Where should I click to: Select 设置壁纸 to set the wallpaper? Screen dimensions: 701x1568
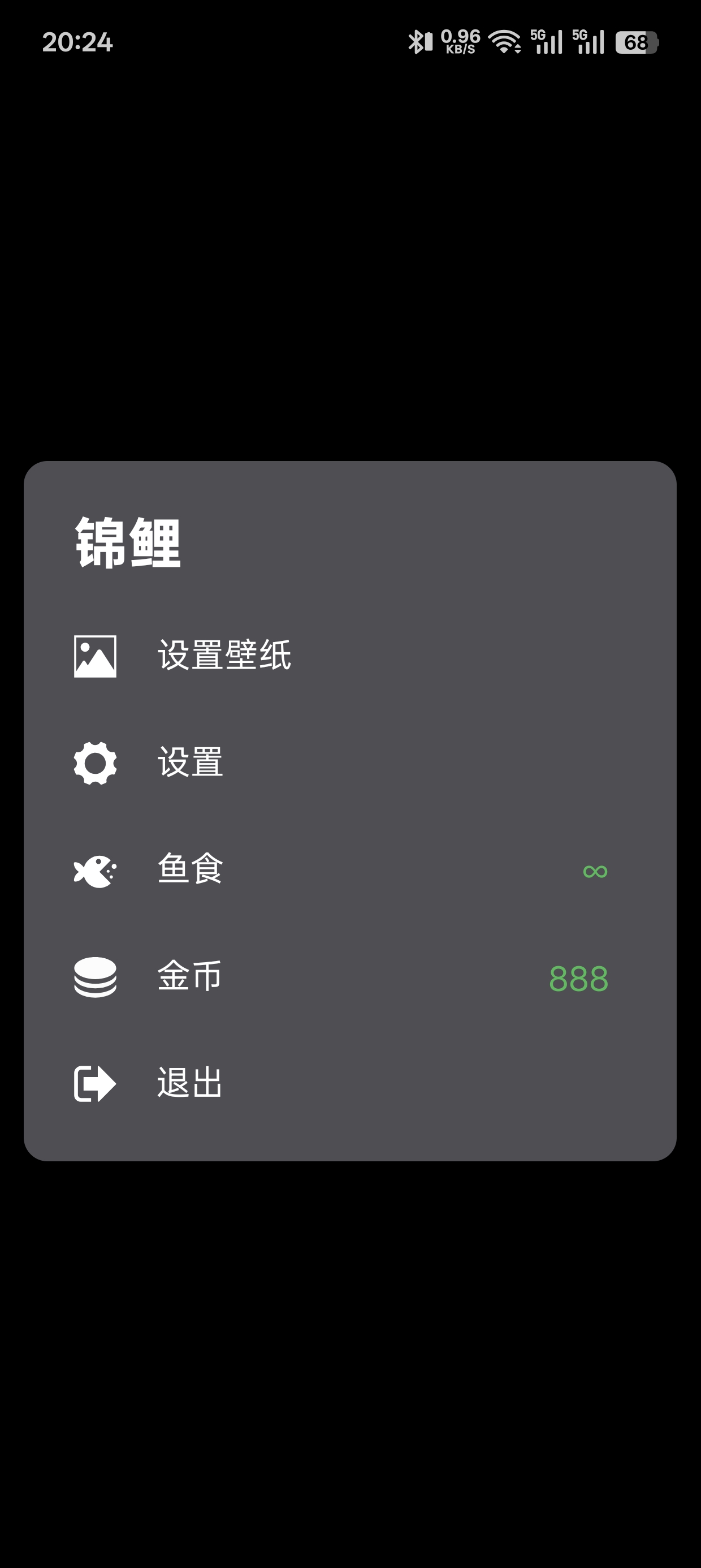350,656
